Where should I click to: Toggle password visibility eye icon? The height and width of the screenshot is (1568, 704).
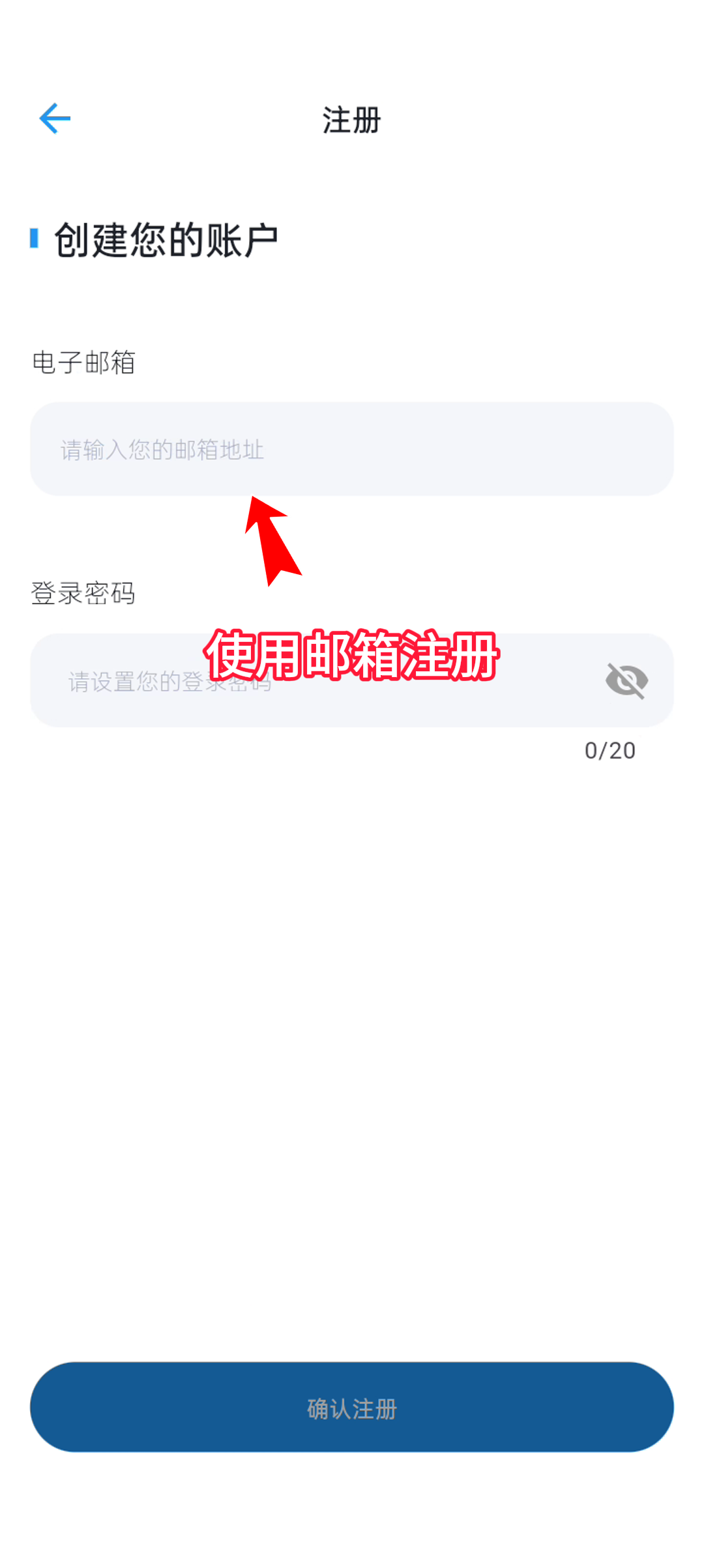pyautogui.click(x=626, y=680)
